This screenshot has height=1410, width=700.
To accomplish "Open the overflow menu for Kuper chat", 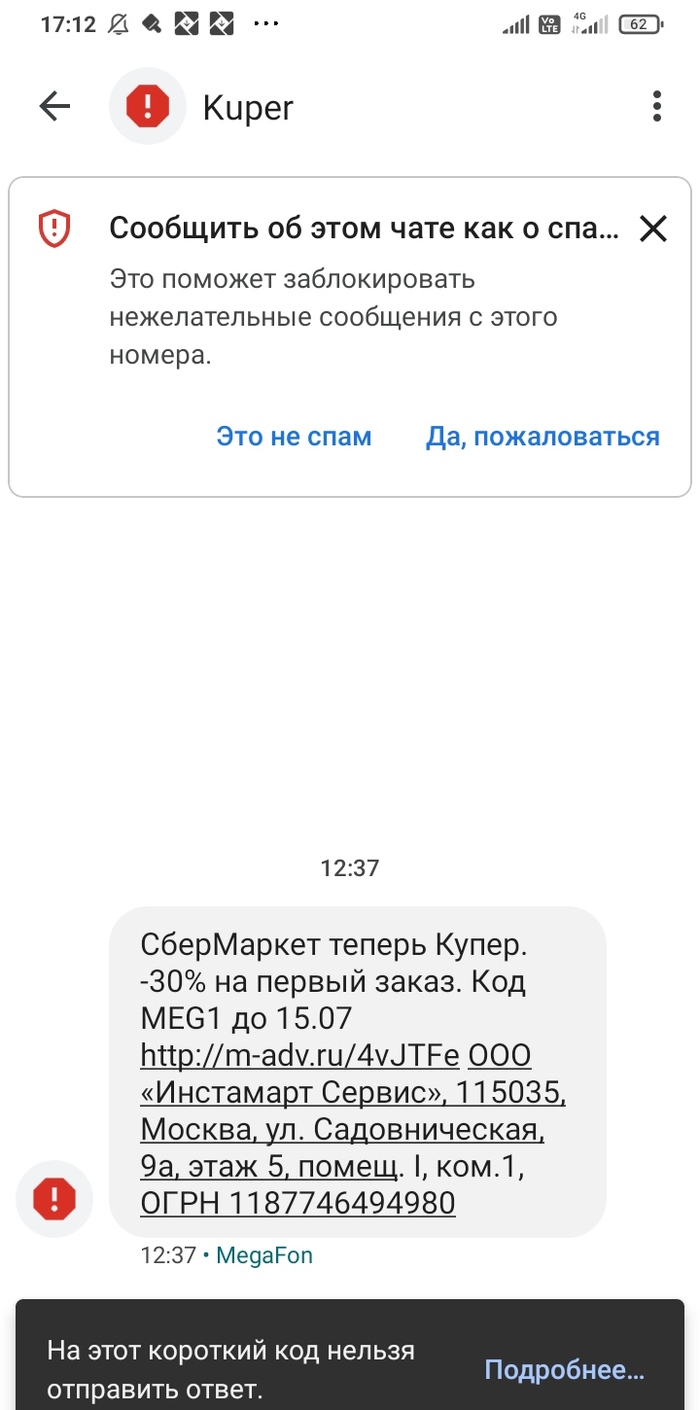I will coord(656,106).
